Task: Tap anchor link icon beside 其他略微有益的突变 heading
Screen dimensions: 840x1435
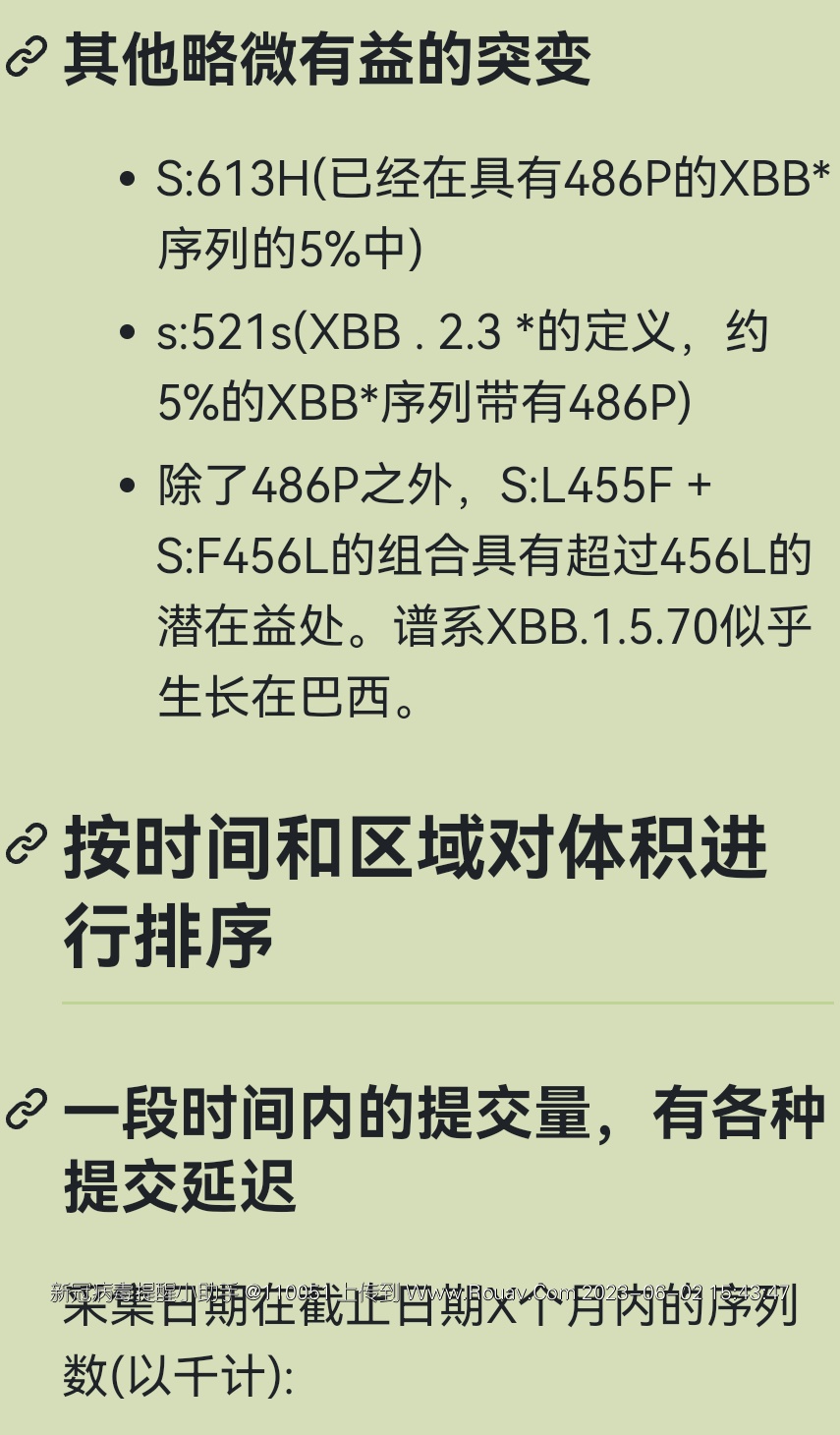Action: point(27,57)
